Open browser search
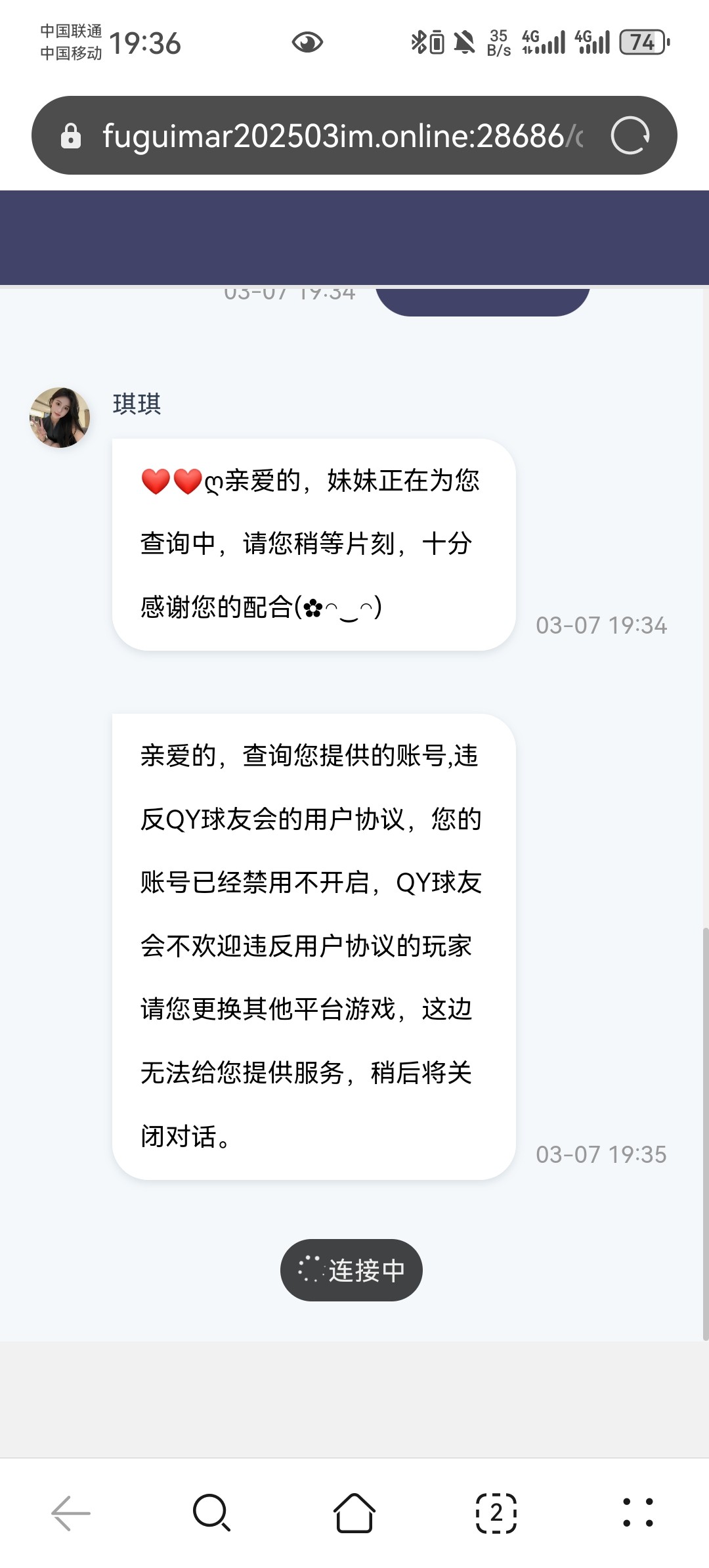 point(211,1513)
